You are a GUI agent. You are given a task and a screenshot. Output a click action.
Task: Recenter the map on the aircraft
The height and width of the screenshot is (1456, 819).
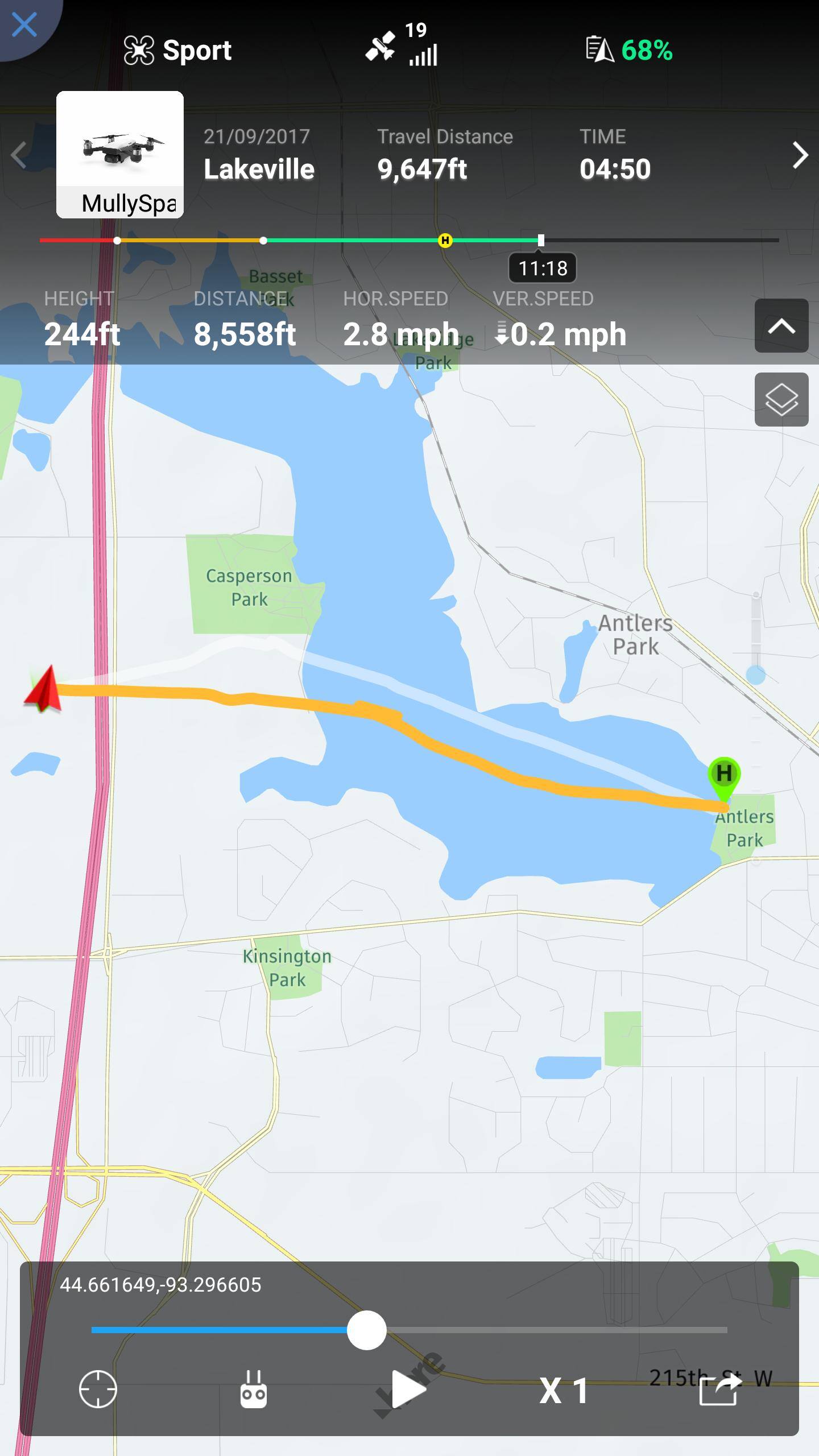click(98, 1389)
